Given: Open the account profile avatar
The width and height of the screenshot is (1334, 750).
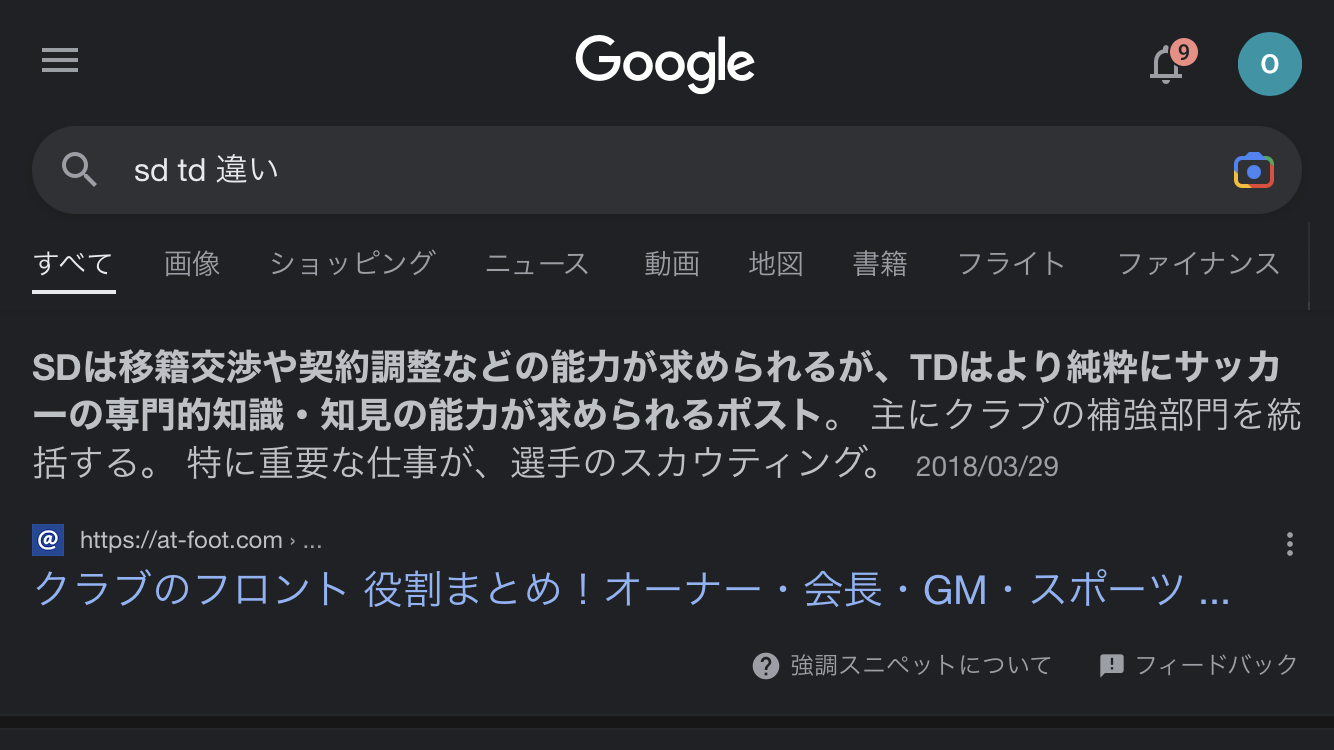Looking at the screenshot, I should tap(1269, 64).
